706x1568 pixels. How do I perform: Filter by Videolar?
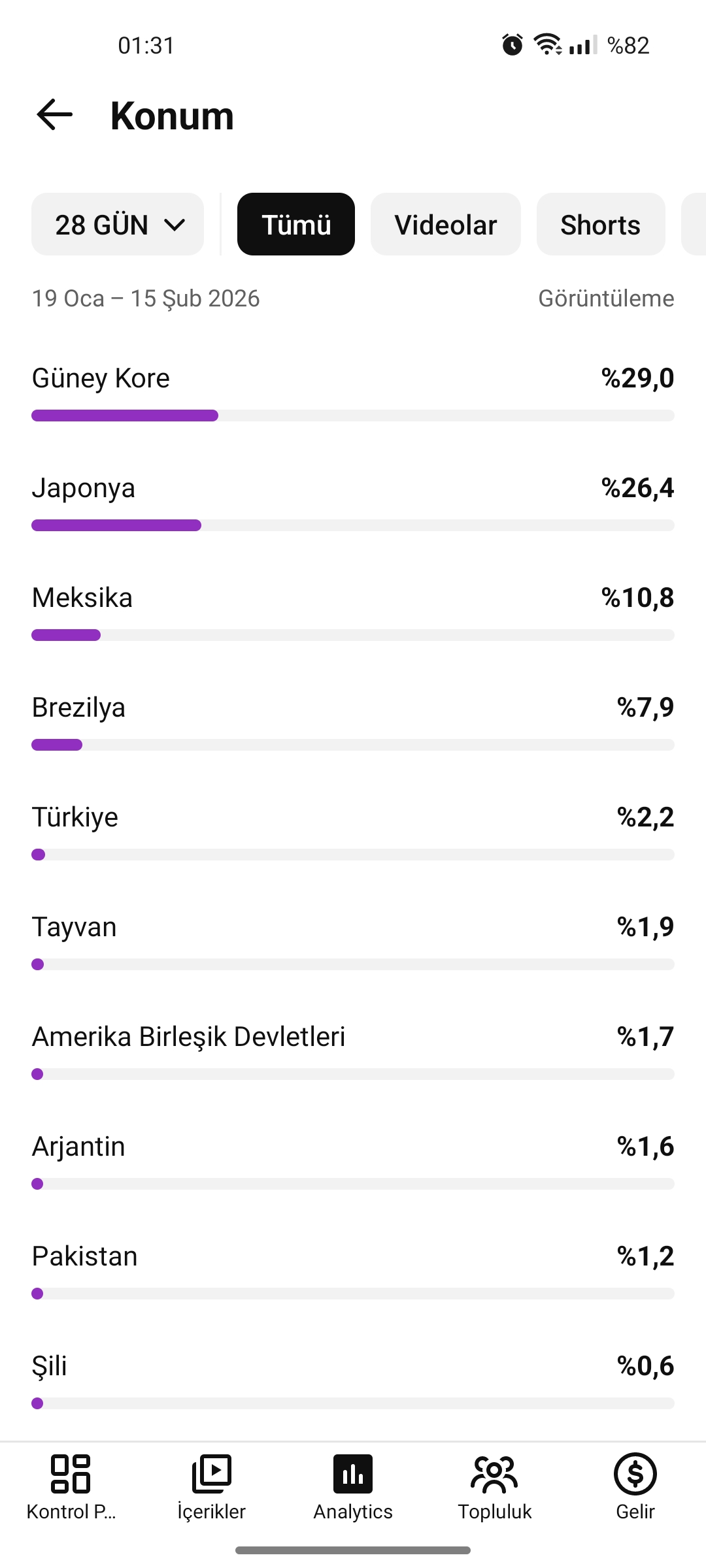click(x=446, y=224)
